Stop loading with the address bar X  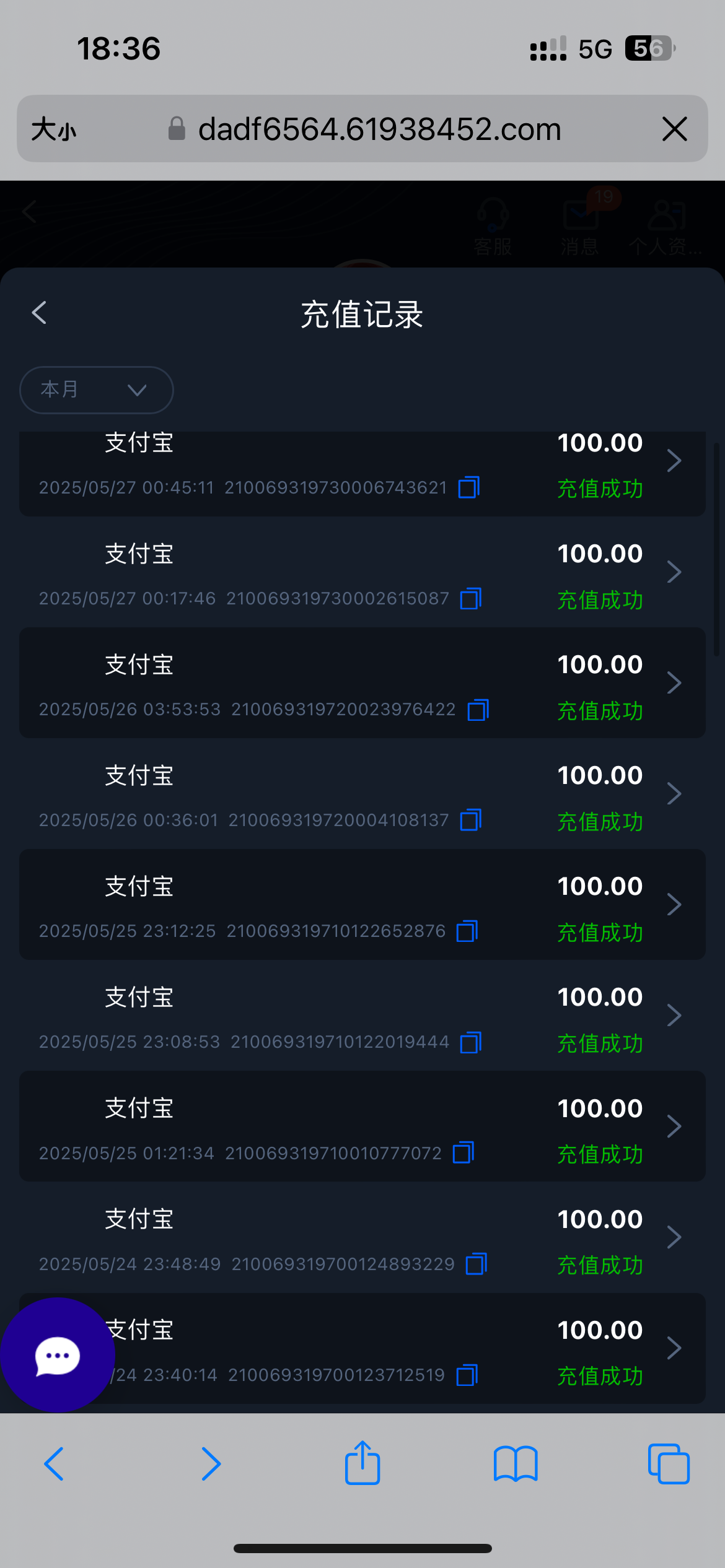675,129
